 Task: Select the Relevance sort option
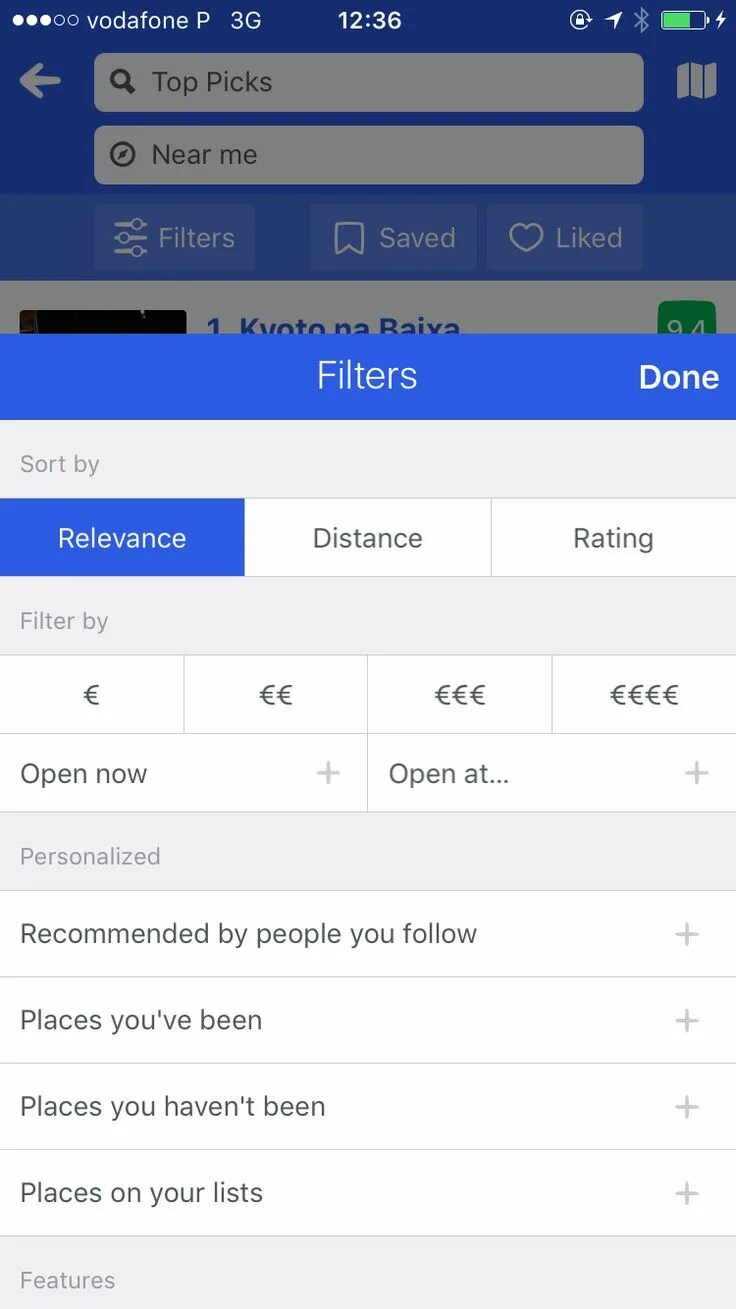122,538
